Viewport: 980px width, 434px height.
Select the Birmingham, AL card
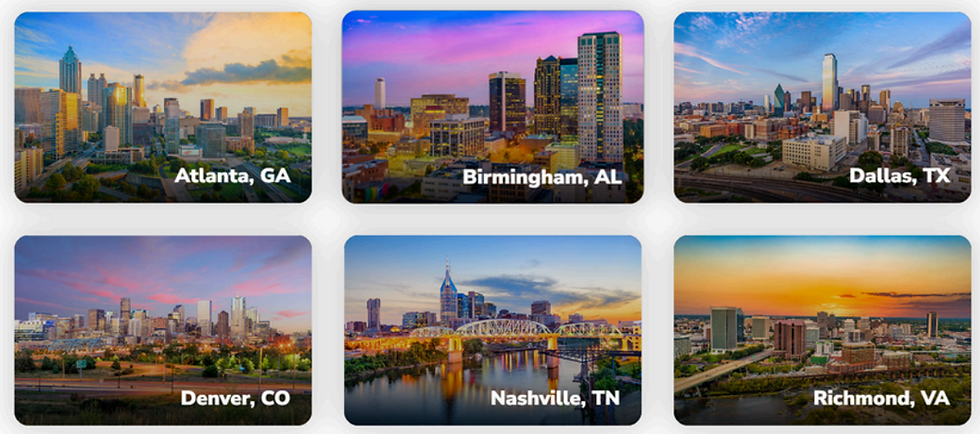coord(492,107)
